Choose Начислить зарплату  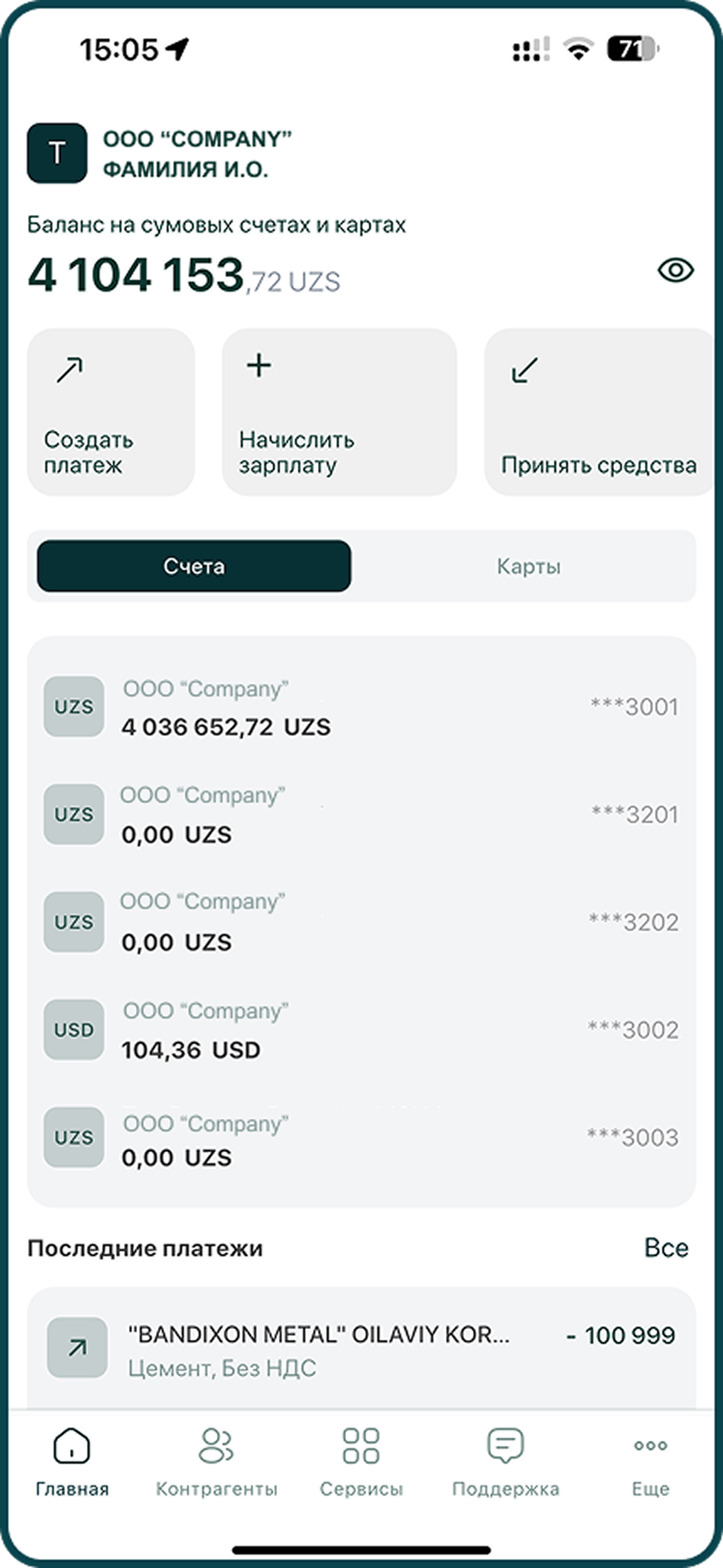(x=339, y=412)
